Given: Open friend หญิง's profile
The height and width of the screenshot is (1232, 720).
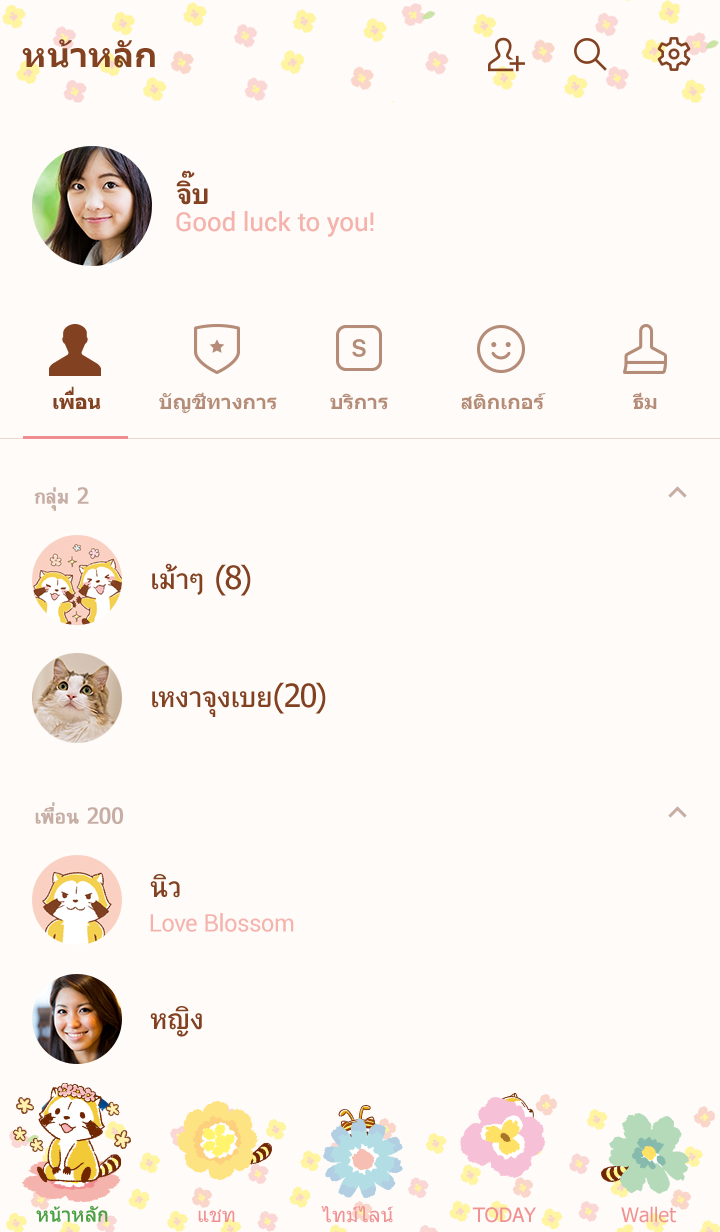Looking at the screenshot, I should tap(176, 1019).
